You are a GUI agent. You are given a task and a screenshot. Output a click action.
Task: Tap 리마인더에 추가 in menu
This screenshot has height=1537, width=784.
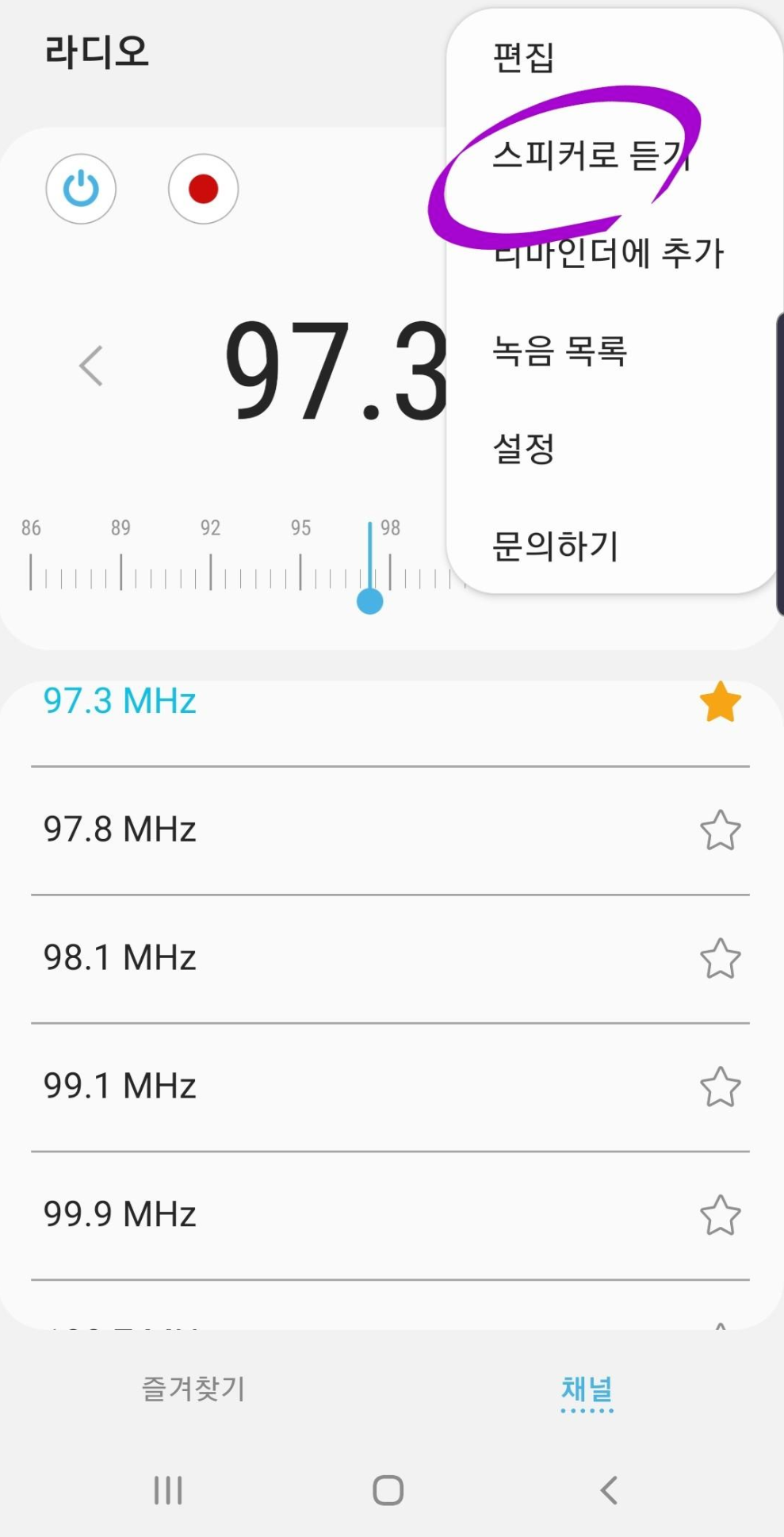[609, 254]
